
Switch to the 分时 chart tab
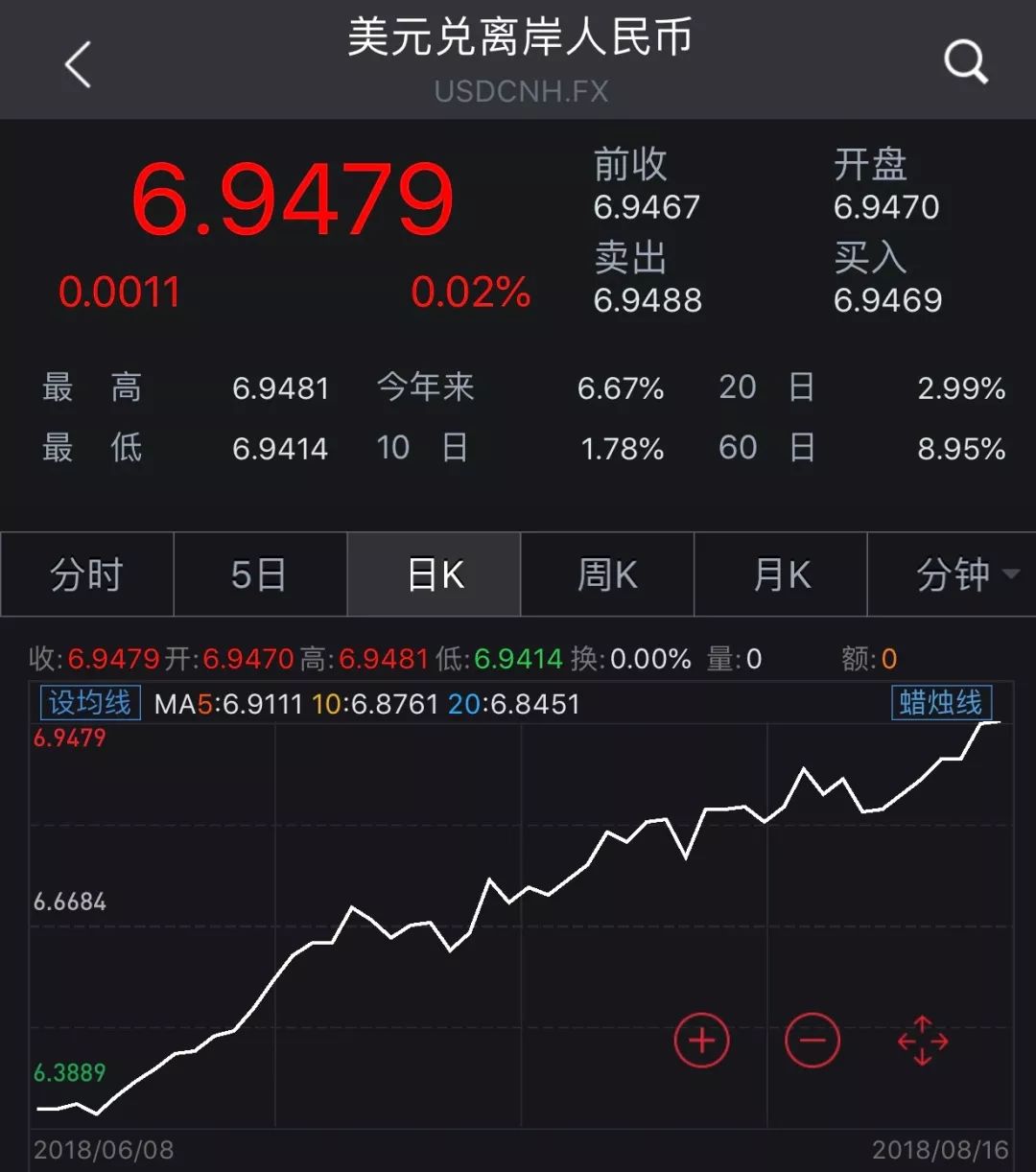87,575
